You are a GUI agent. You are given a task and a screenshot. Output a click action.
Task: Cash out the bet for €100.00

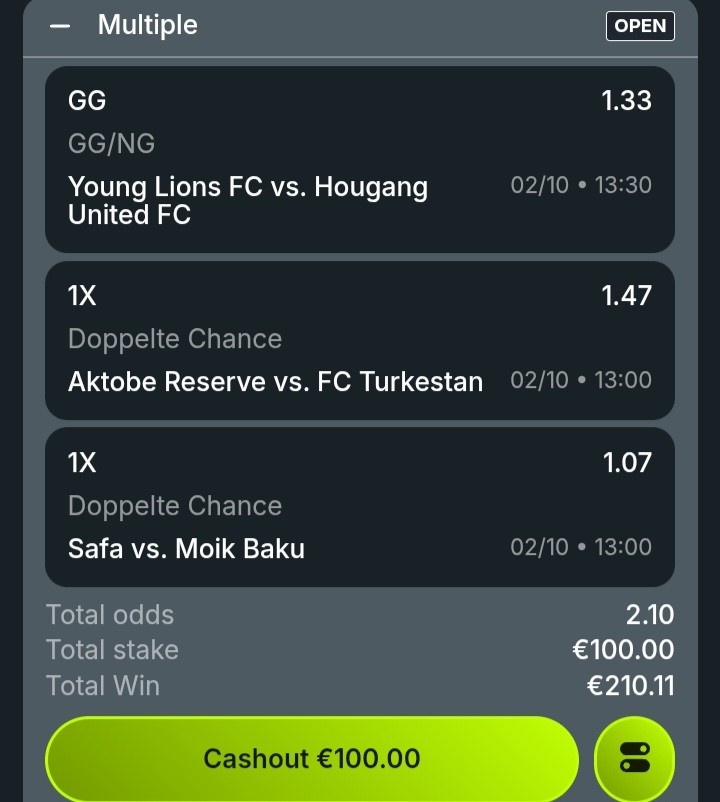[311, 759]
